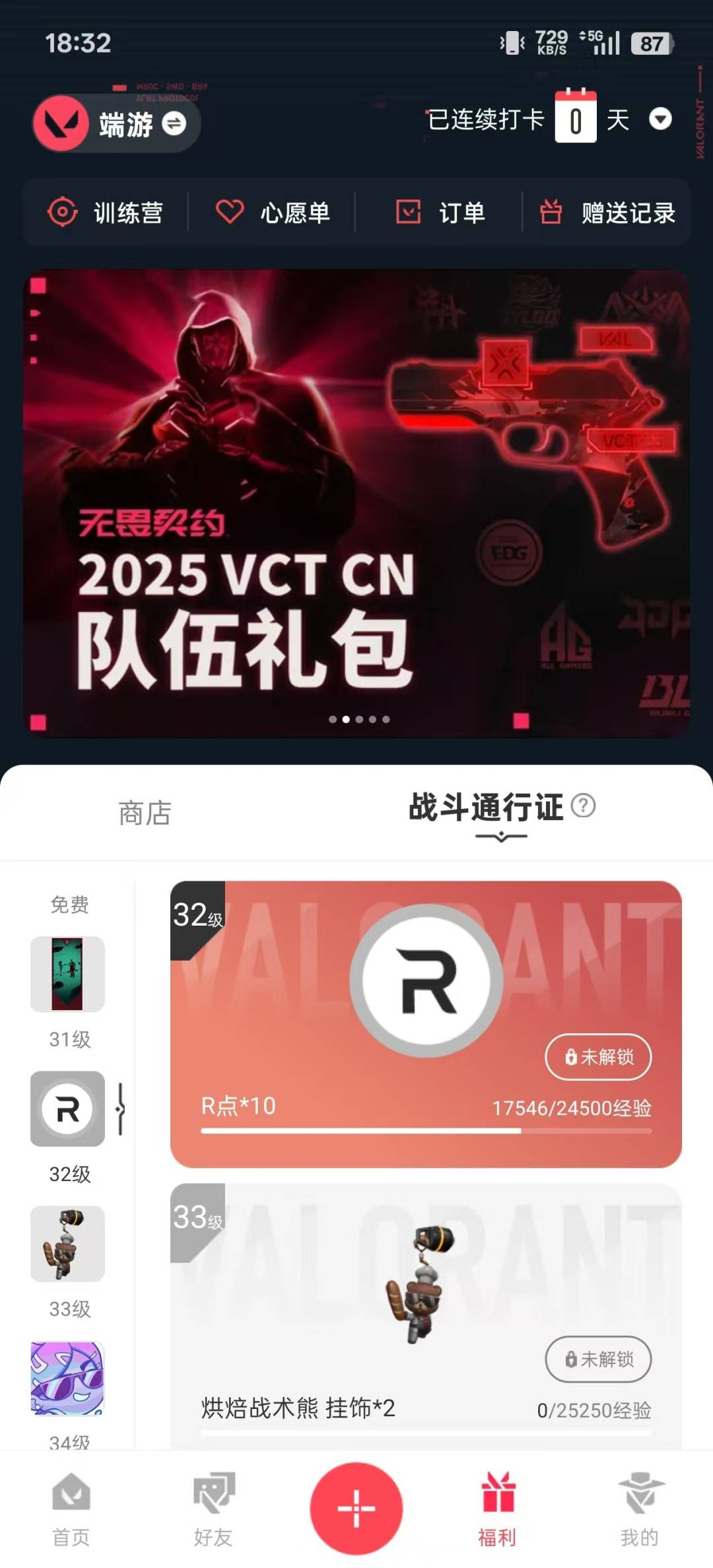
Task: Select the 34级 reward thumbnail
Action: click(67, 1379)
